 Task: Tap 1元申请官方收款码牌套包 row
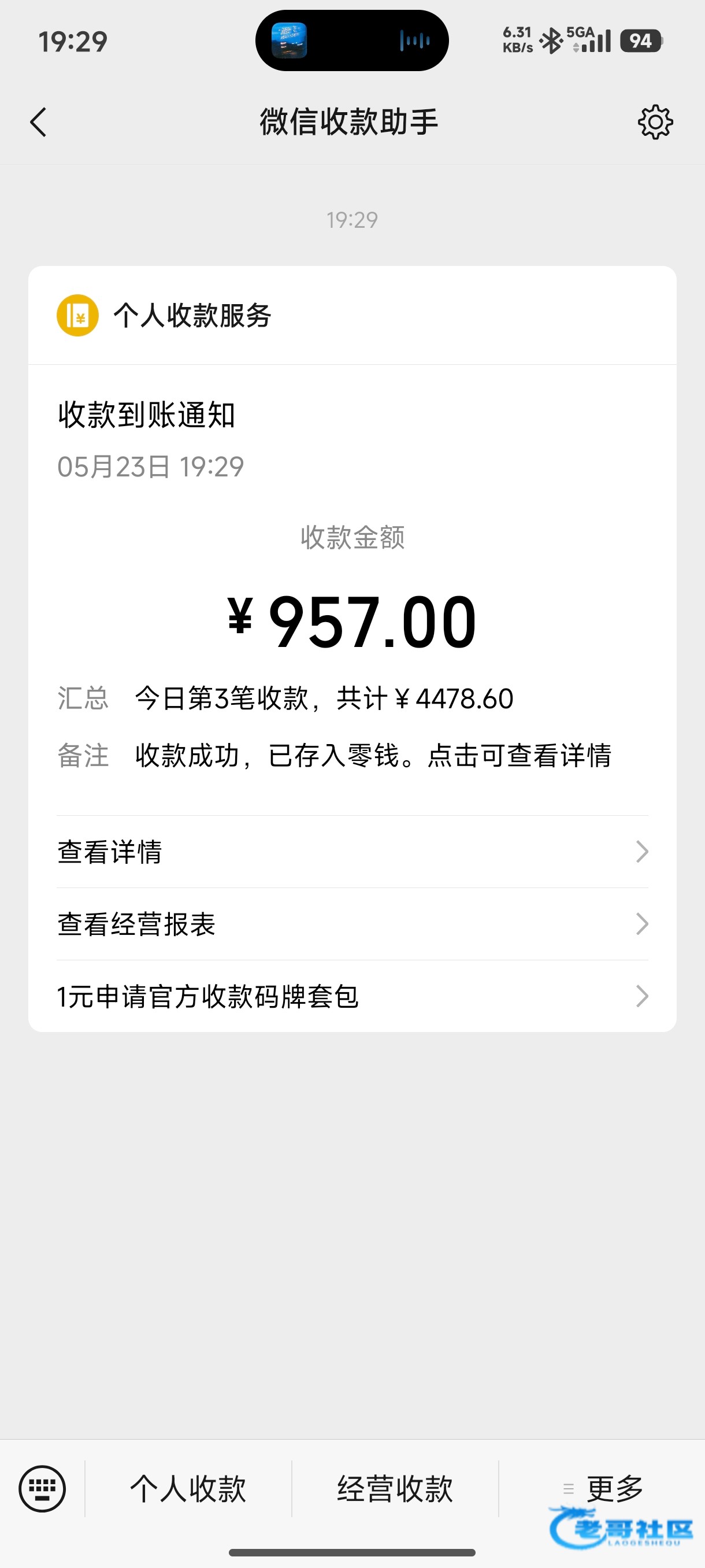352,996
